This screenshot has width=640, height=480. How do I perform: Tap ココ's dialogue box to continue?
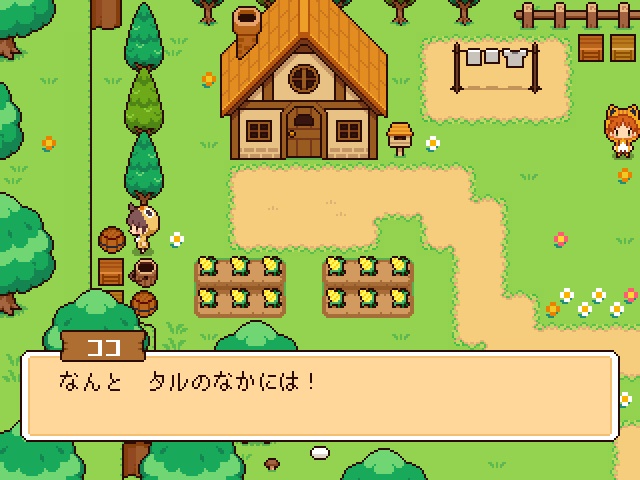[x=320, y=396]
